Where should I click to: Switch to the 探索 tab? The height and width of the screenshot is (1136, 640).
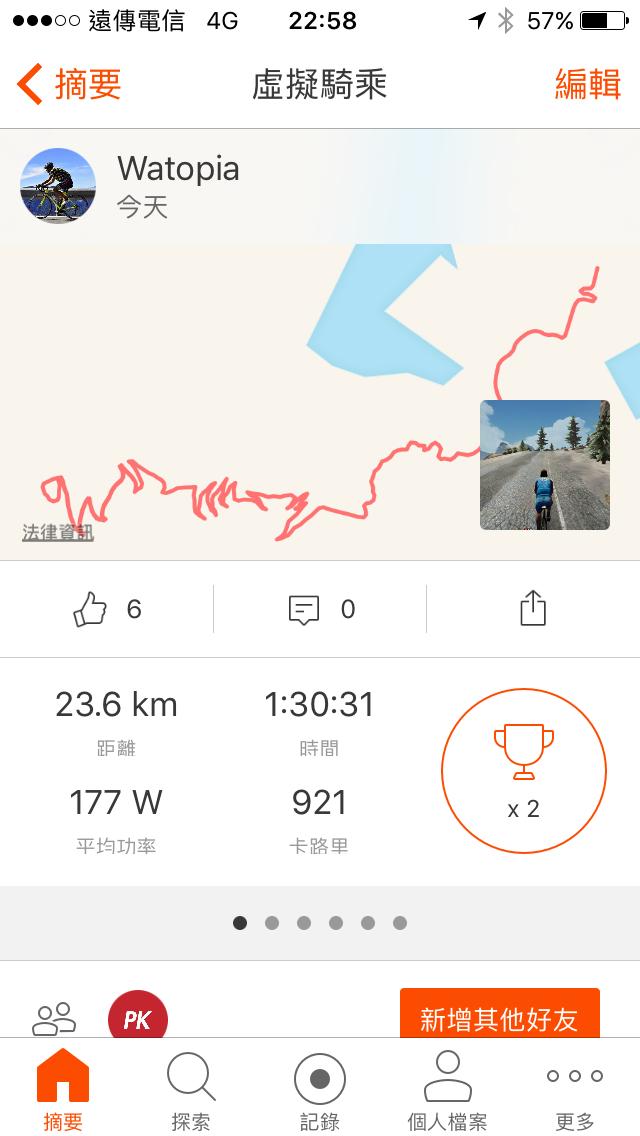point(190,1093)
